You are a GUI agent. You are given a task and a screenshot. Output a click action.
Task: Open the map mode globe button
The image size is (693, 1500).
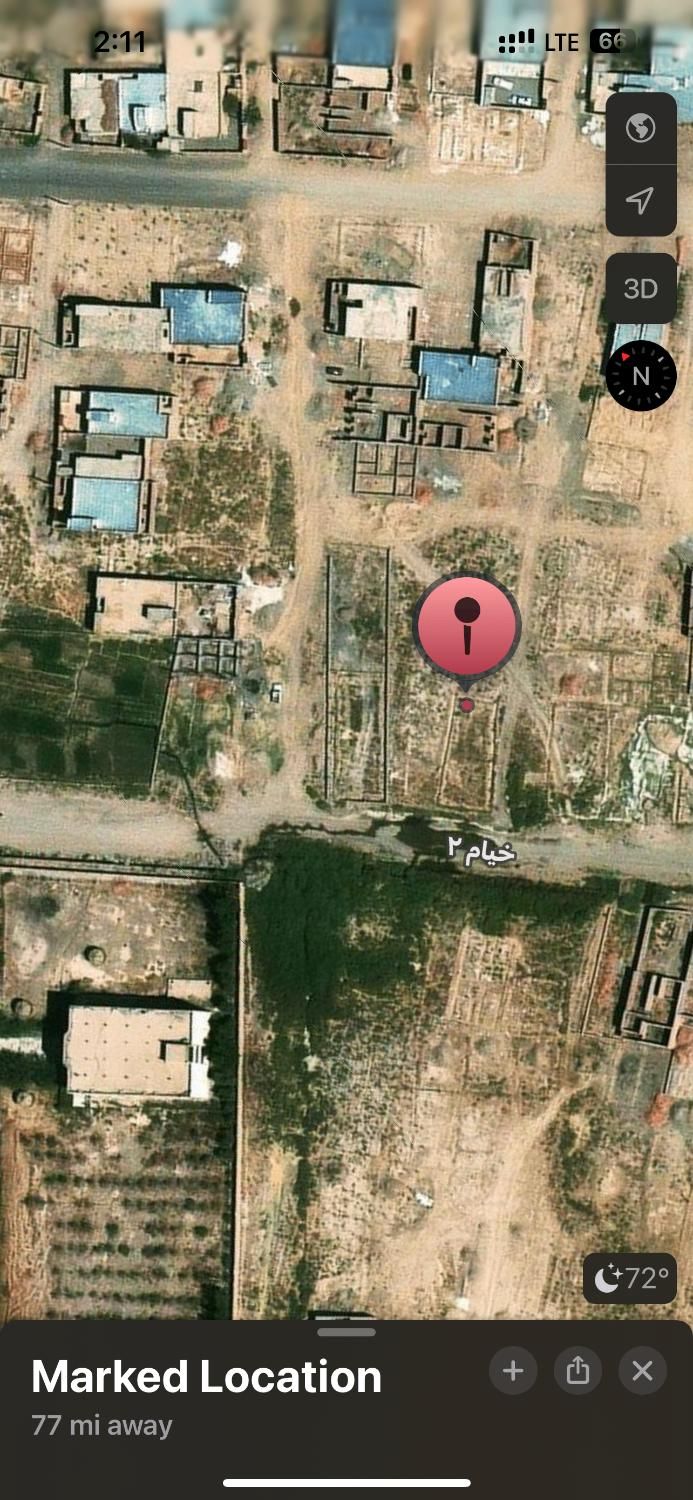[x=641, y=128]
